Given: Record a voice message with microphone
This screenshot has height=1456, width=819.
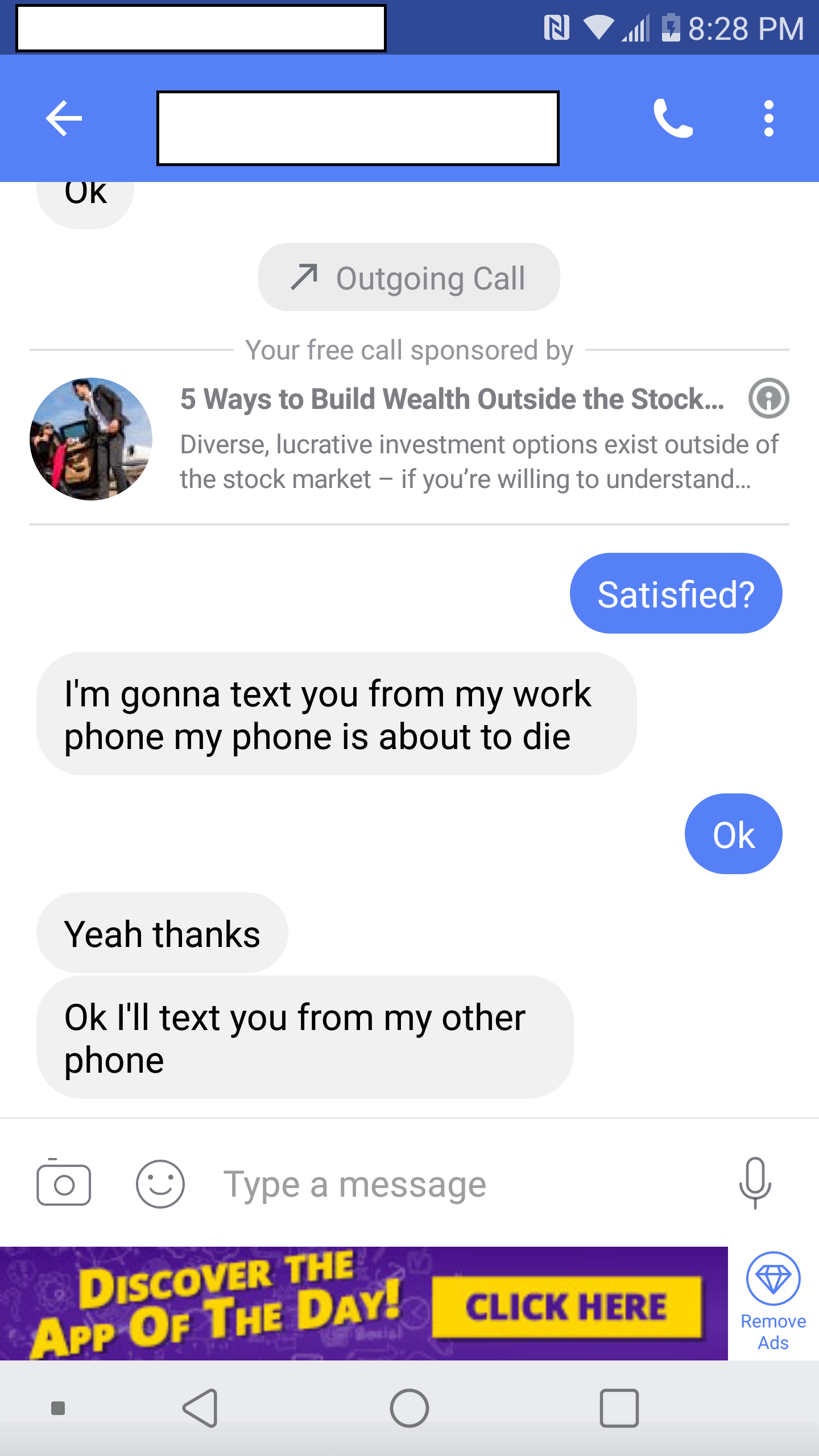Looking at the screenshot, I should [x=755, y=1183].
